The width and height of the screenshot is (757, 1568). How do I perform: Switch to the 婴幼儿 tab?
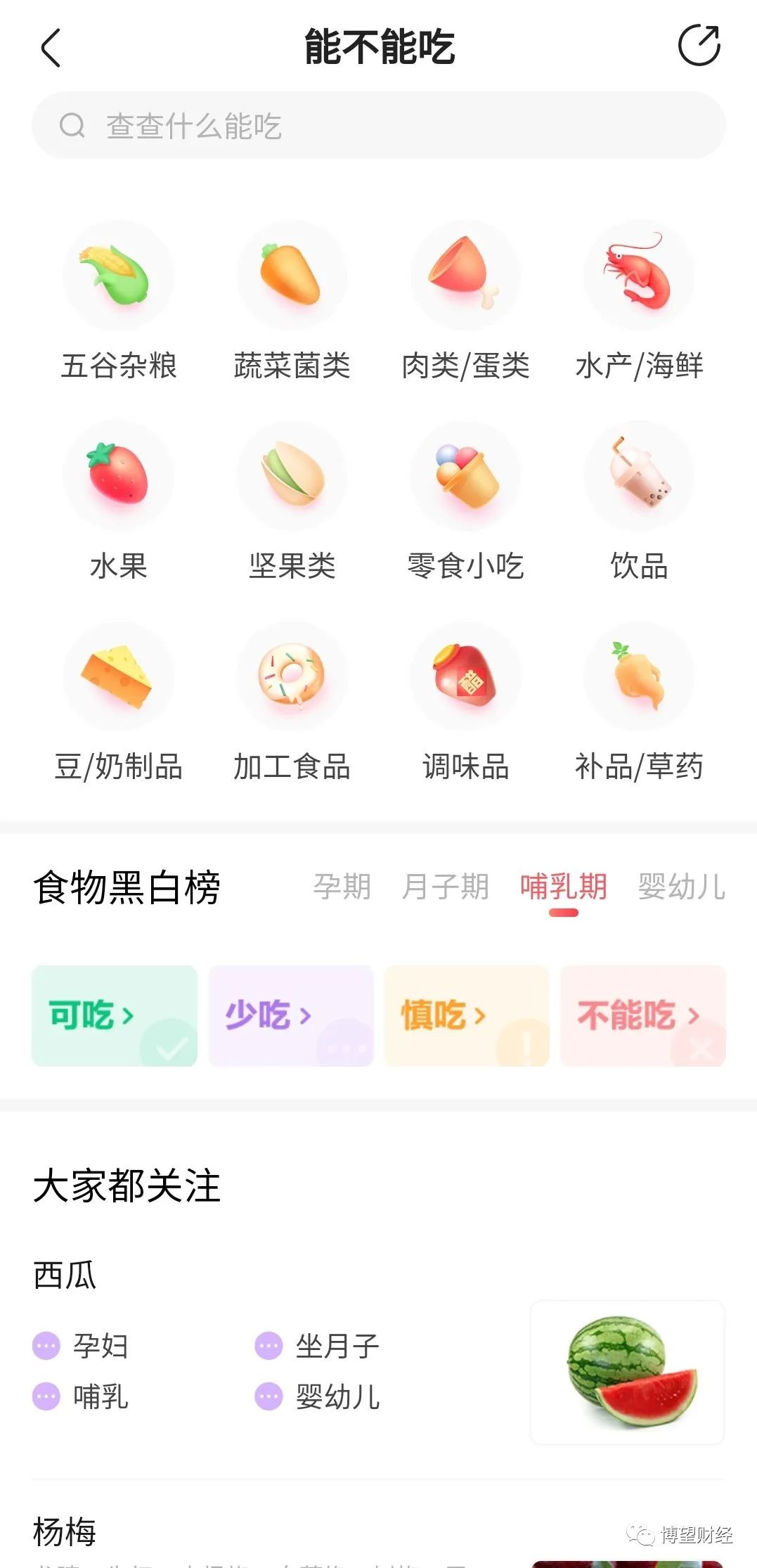pyautogui.click(x=681, y=887)
